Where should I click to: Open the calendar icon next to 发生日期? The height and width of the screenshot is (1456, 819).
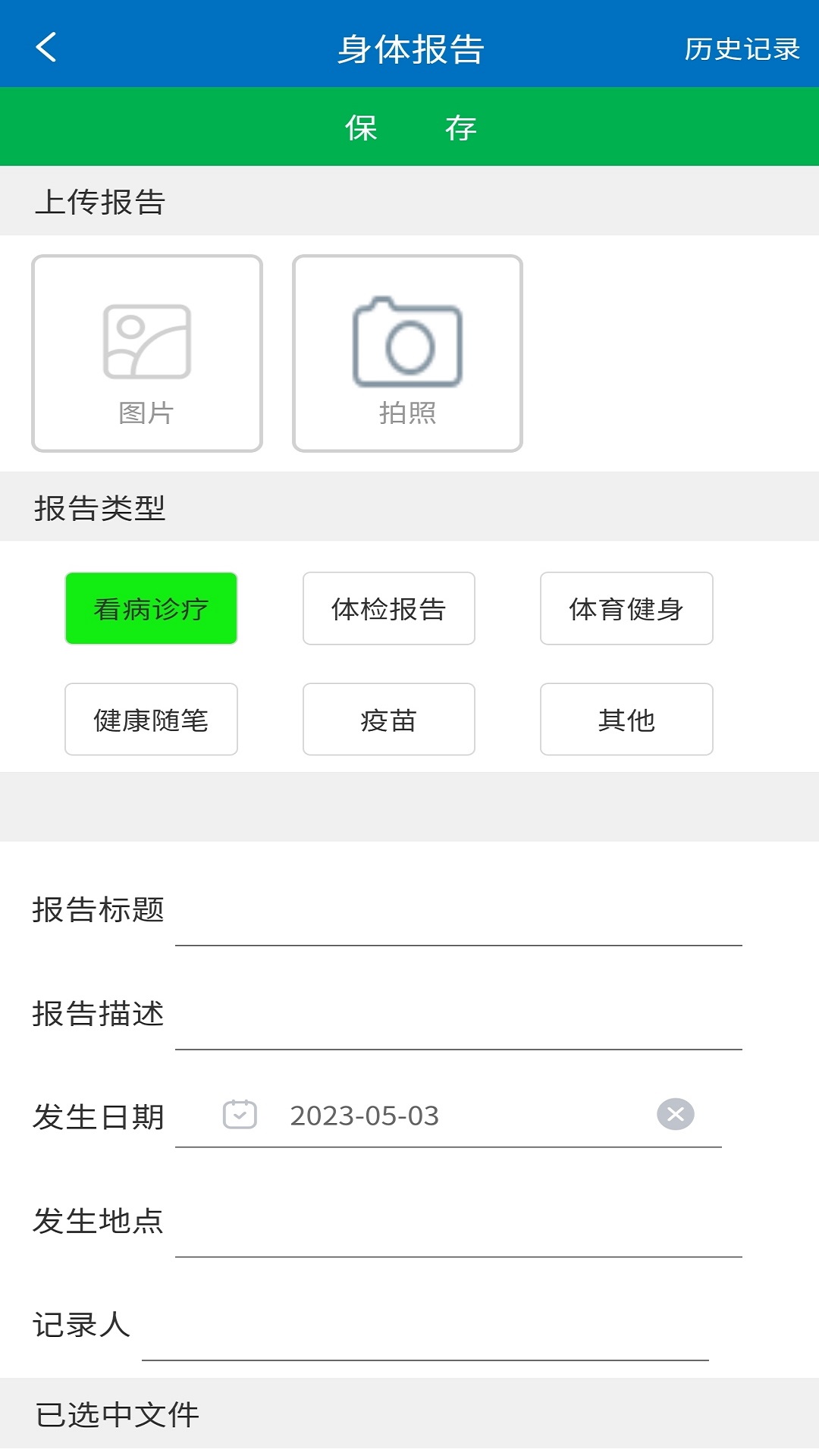click(x=239, y=1115)
